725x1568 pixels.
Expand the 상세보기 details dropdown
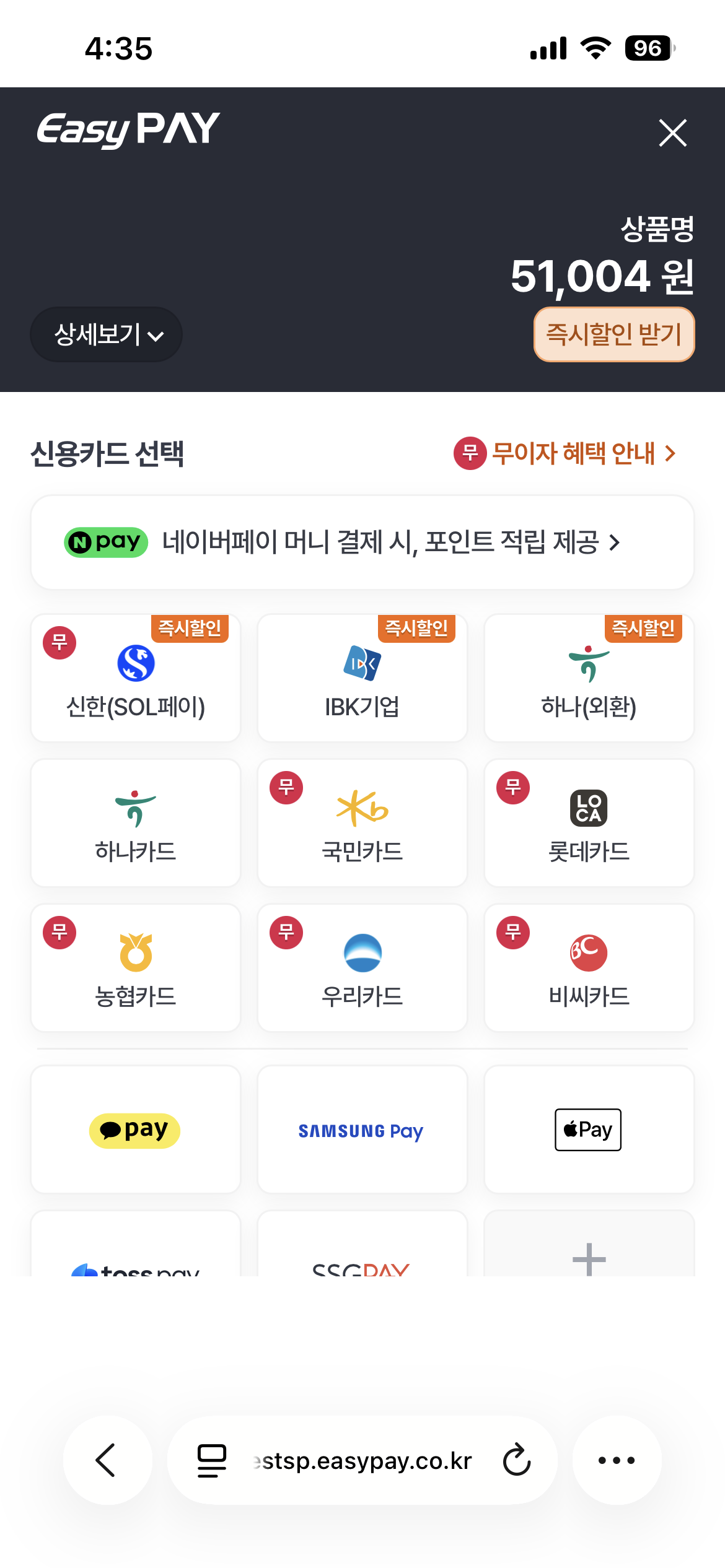pos(107,335)
